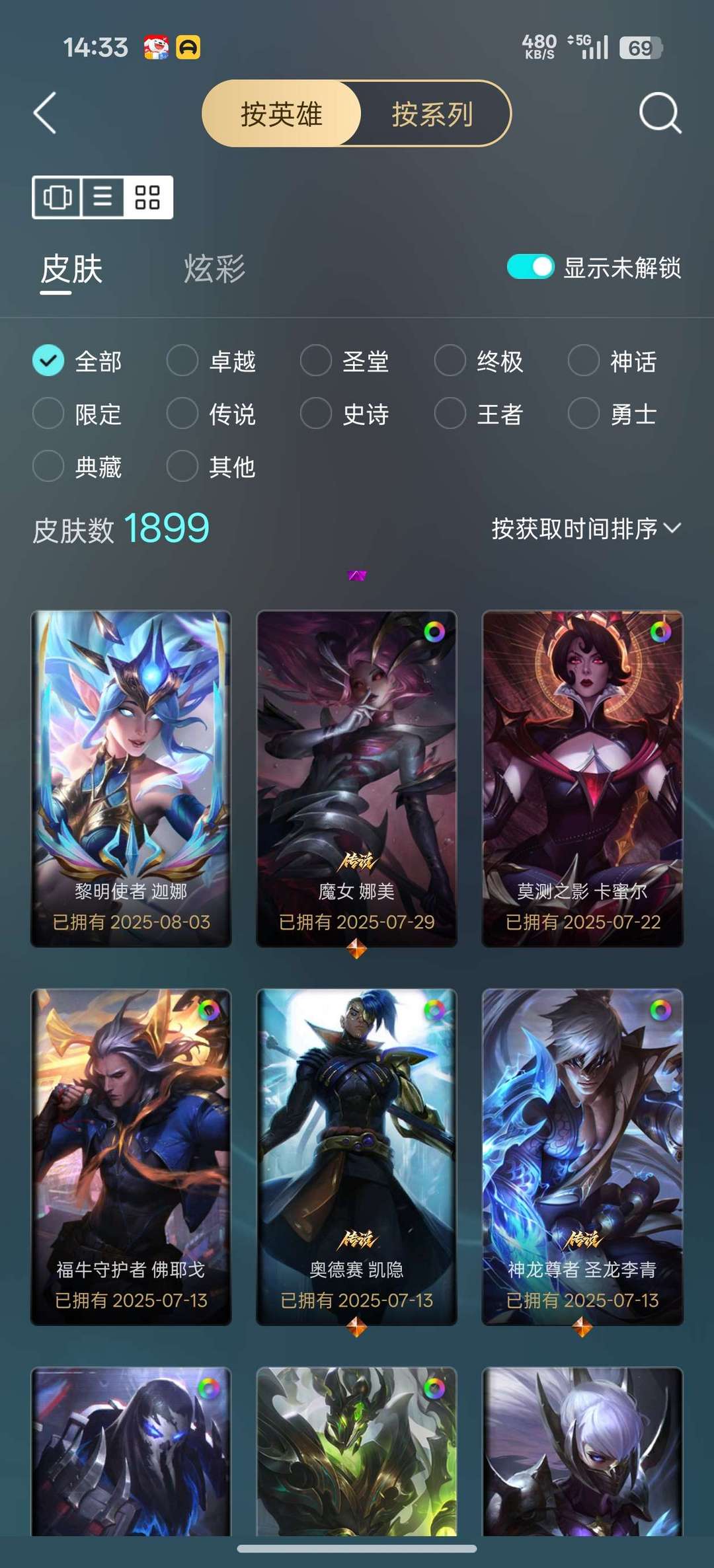Switch to the 按系列 segment
This screenshot has width=714, height=1568.
432,114
